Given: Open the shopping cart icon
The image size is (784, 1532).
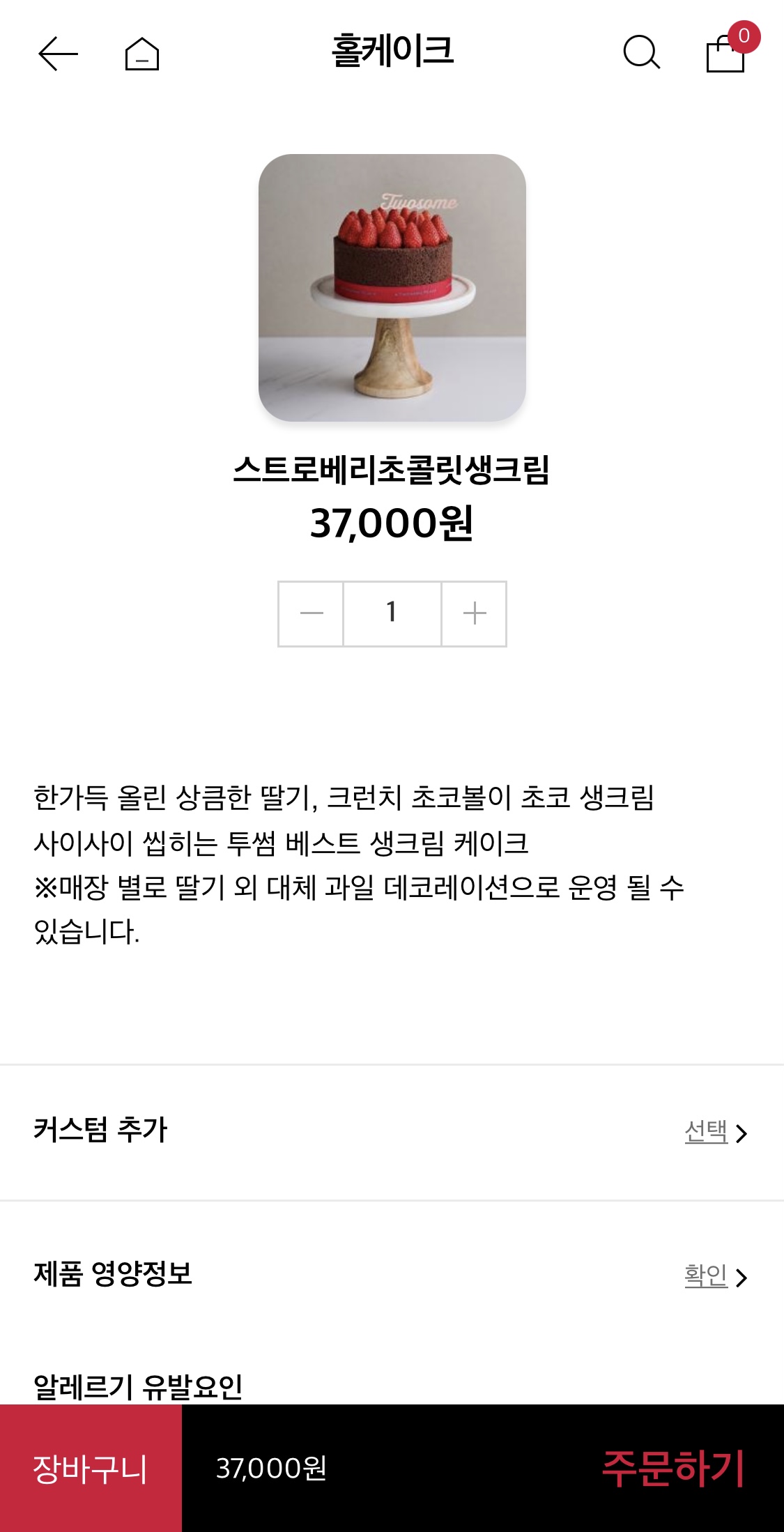Looking at the screenshot, I should point(725,56).
